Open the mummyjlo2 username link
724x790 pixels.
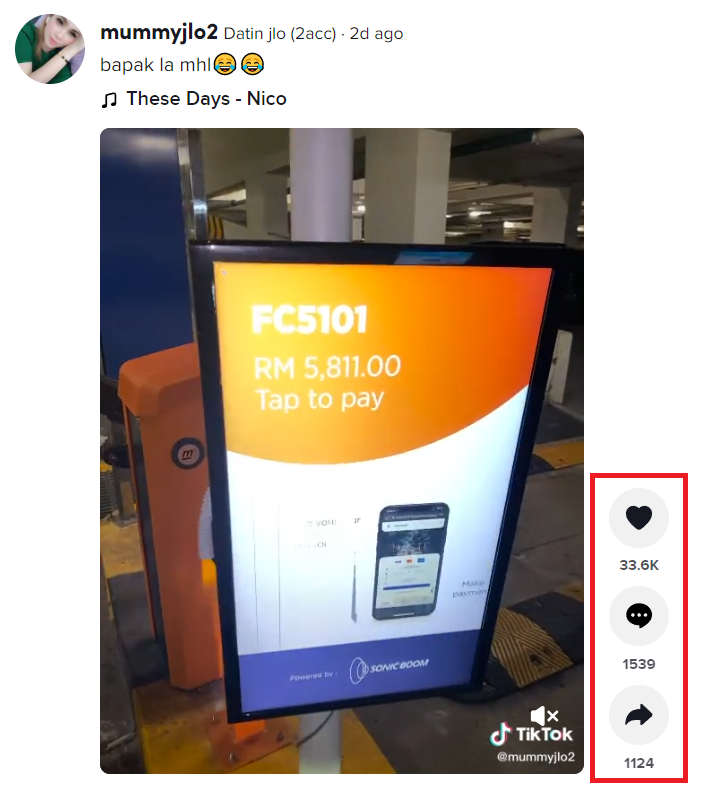click(x=159, y=32)
